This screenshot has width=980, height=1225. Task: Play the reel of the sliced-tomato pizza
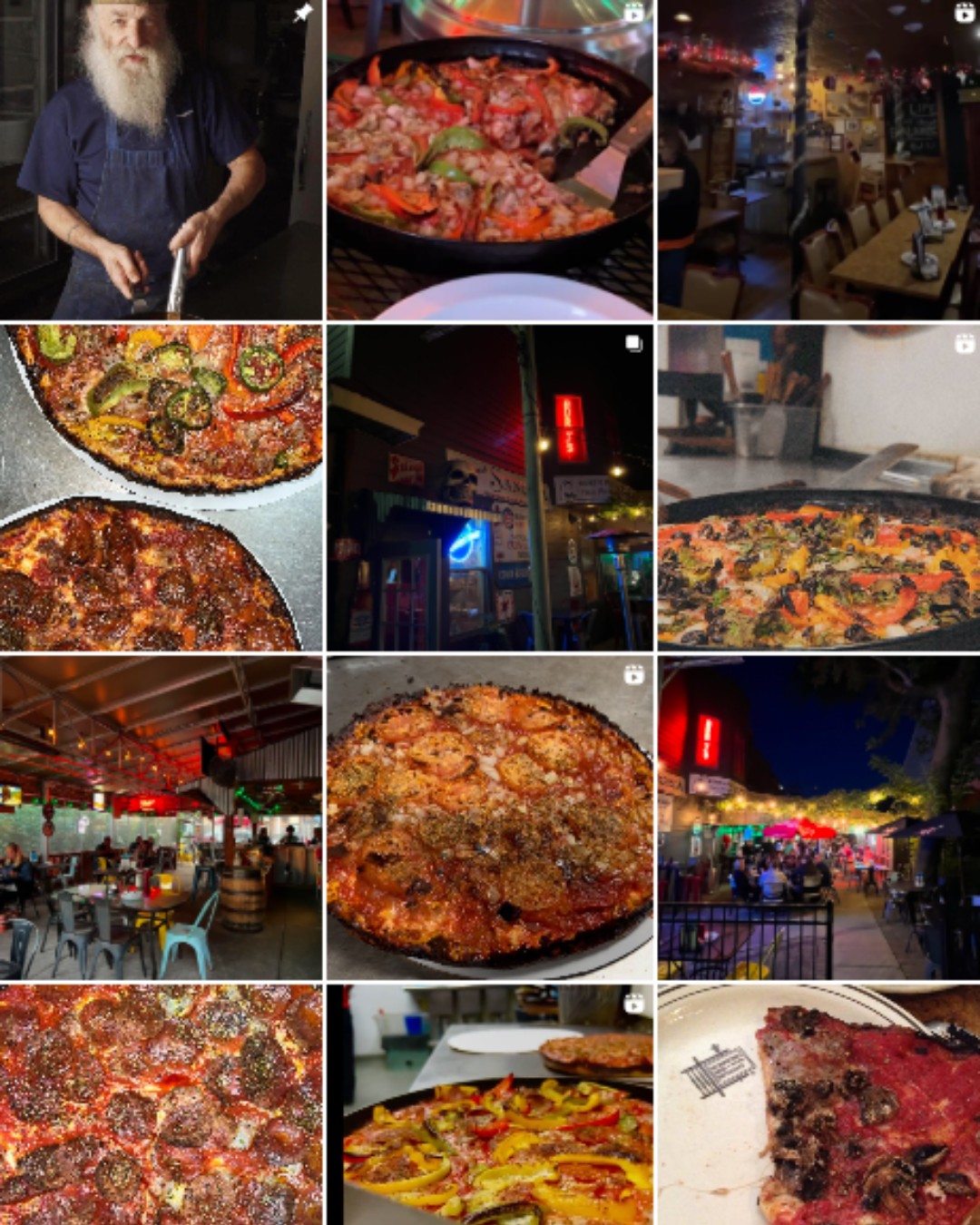click(490, 817)
